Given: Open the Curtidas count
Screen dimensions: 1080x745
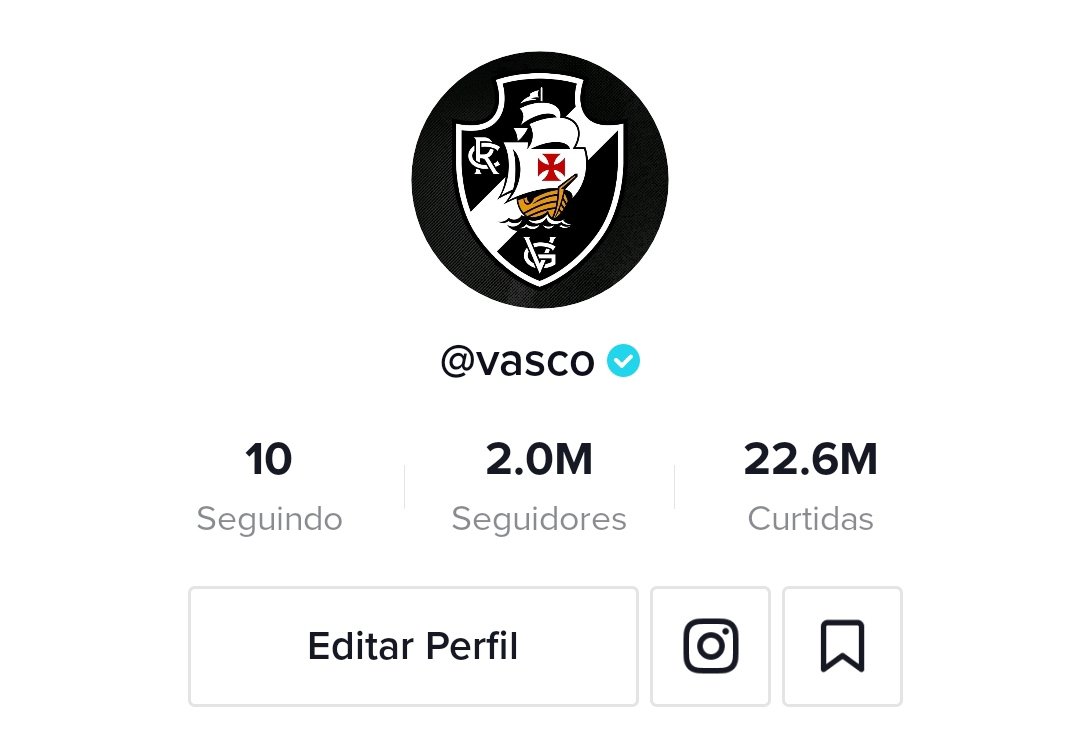Looking at the screenshot, I should (x=810, y=487).
